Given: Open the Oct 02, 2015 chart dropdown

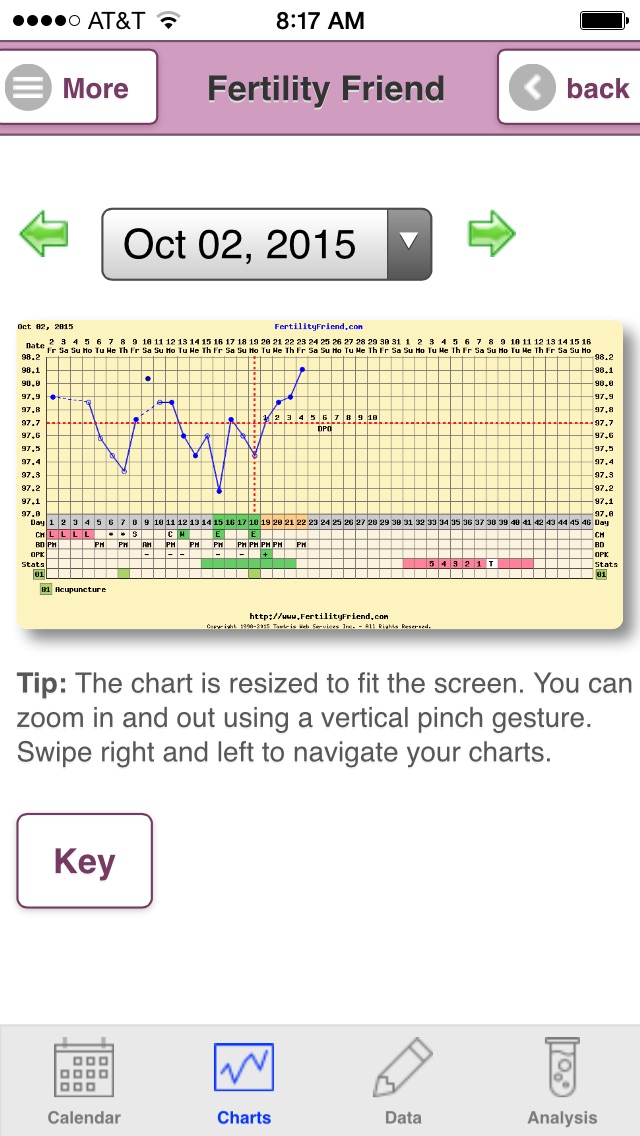Looking at the screenshot, I should 267,244.
